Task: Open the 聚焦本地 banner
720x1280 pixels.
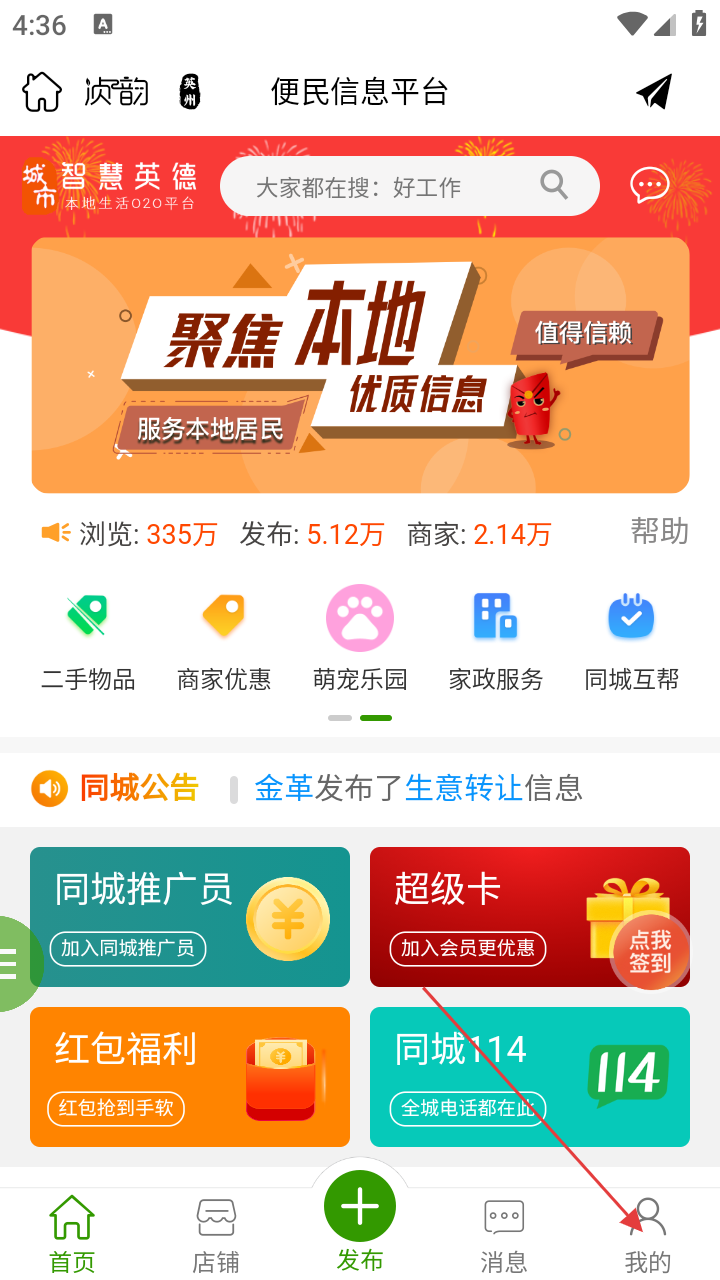Action: click(x=360, y=365)
